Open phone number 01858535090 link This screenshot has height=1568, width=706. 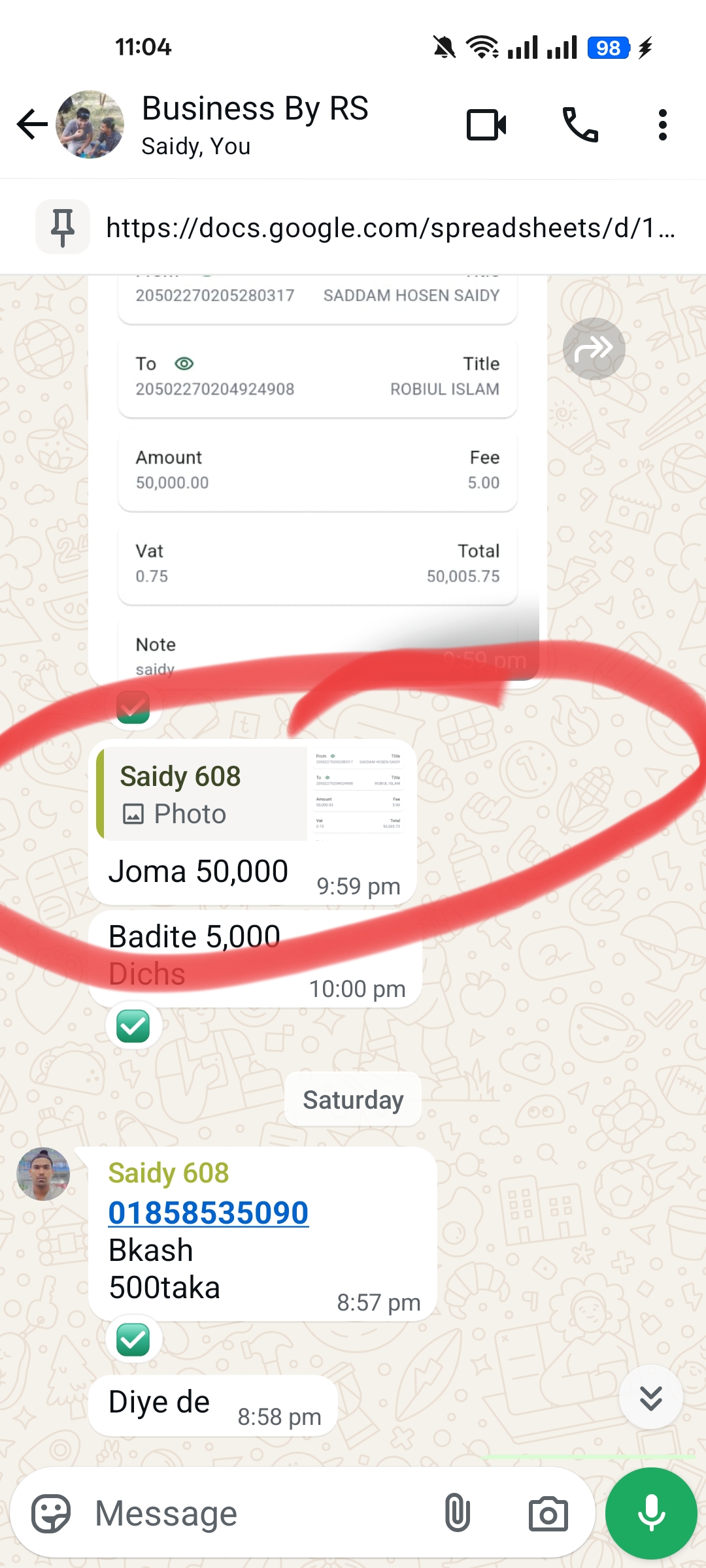[x=208, y=1213]
